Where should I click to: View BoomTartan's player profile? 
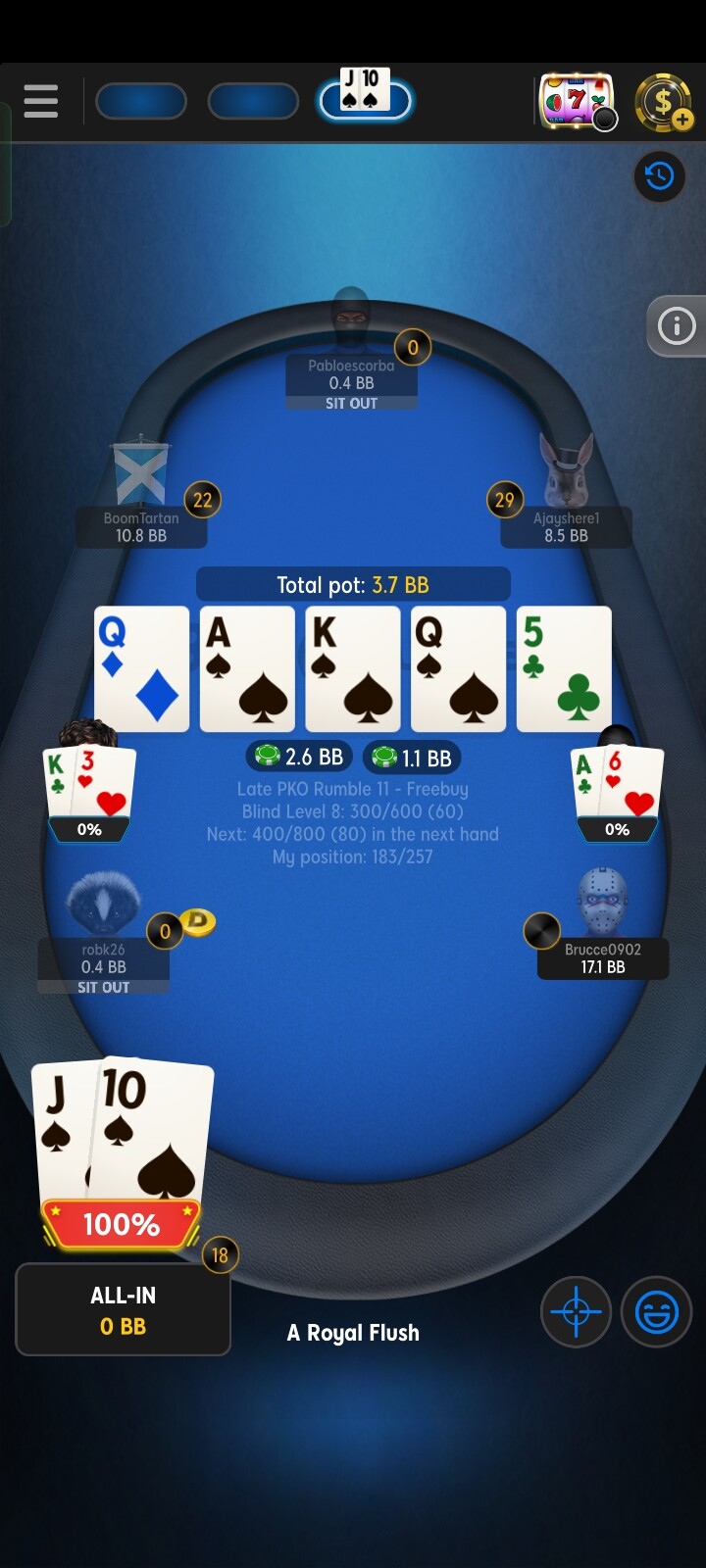141,475
